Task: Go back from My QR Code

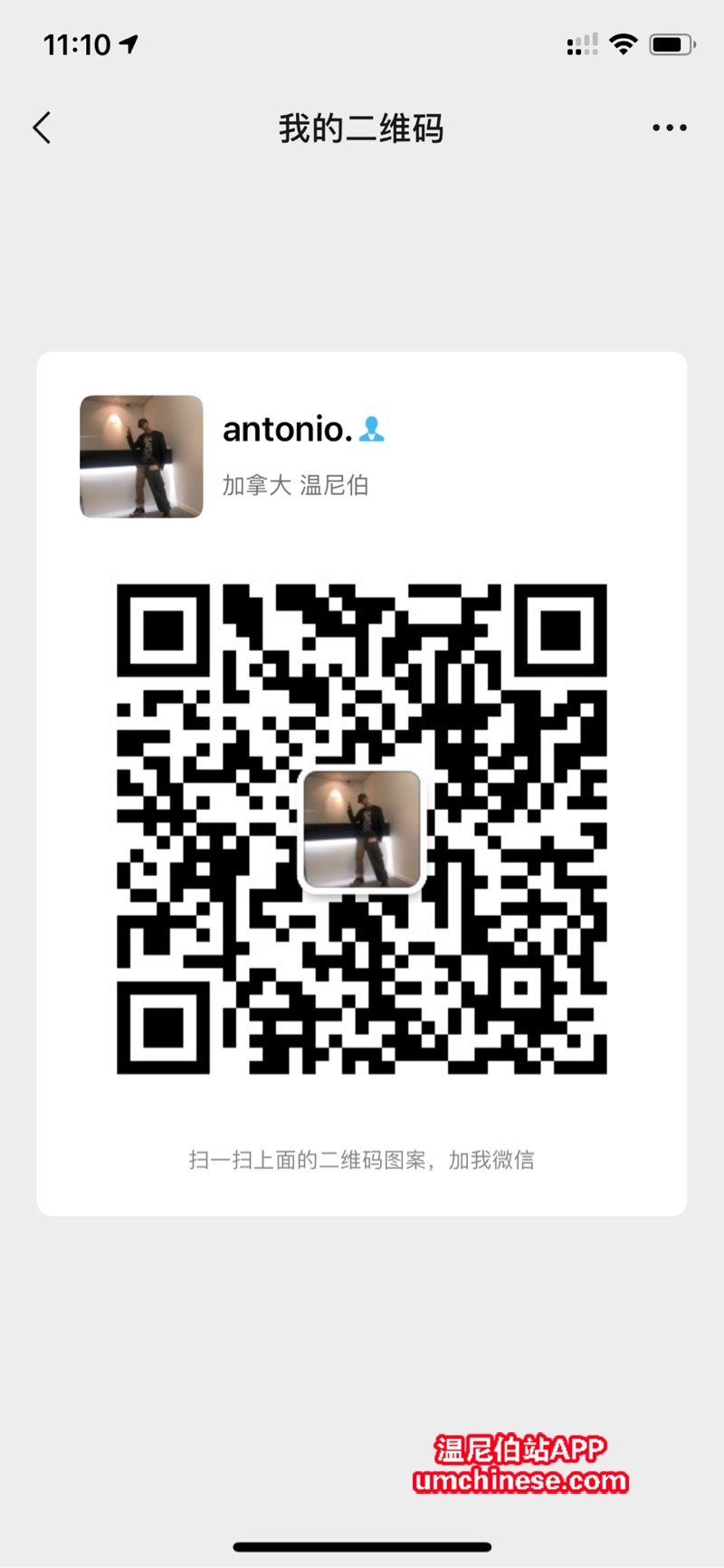Action: [x=42, y=128]
